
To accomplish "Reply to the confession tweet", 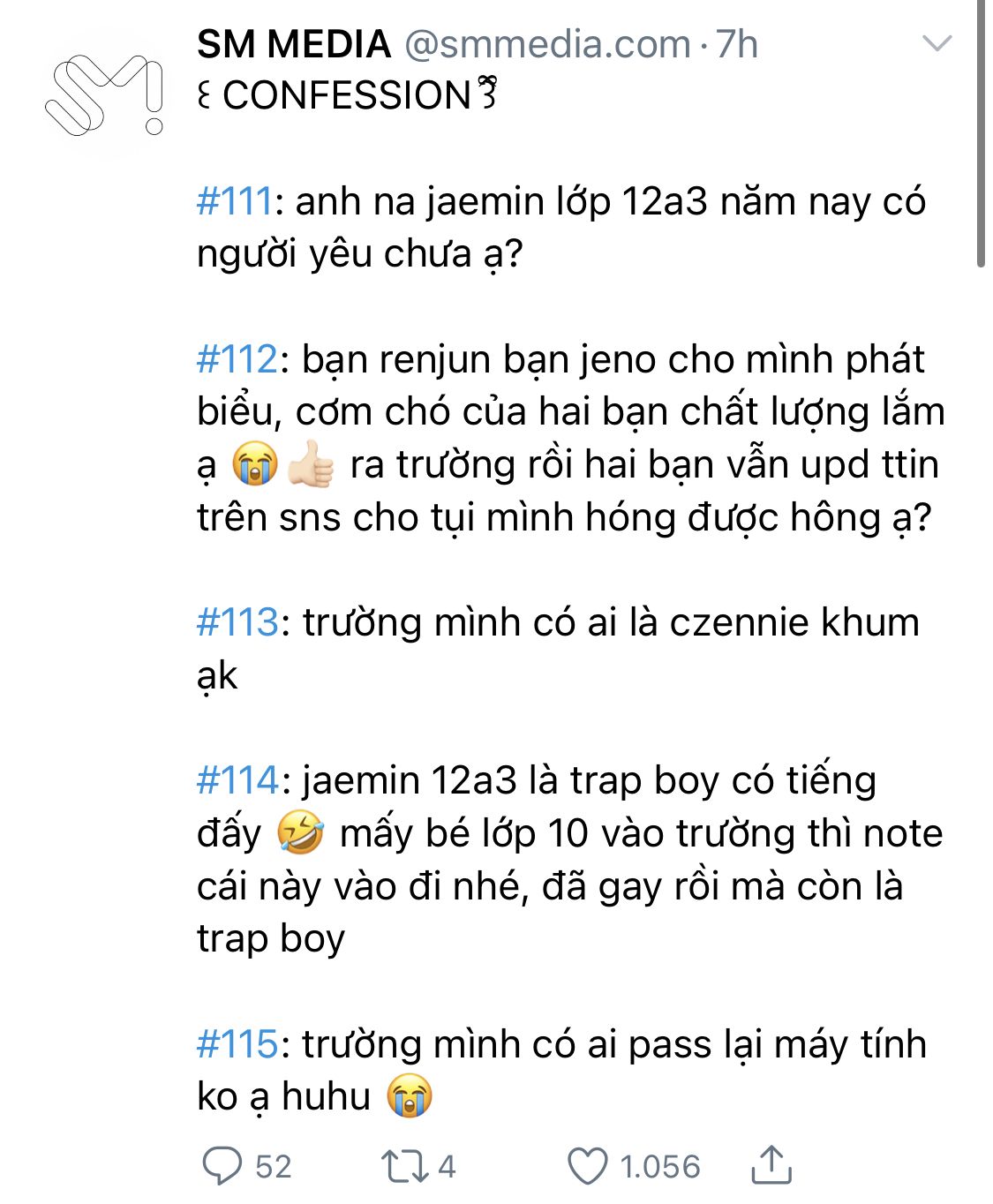I will point(222,1166).
